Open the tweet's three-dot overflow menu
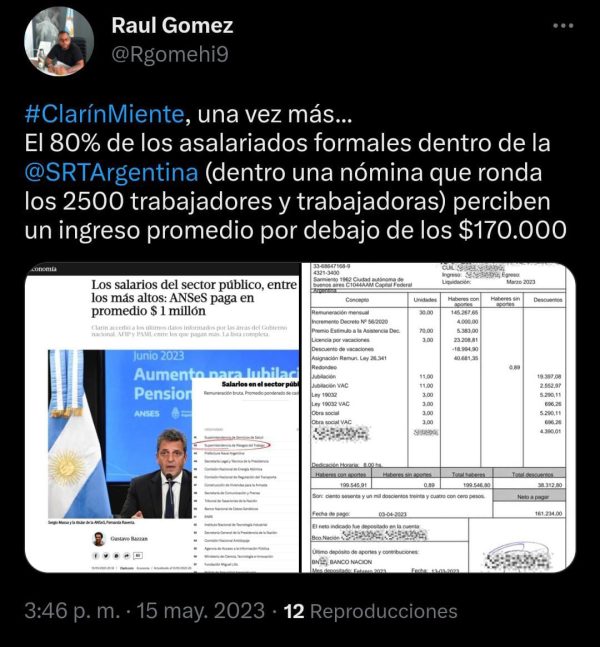 pos(563,26)
